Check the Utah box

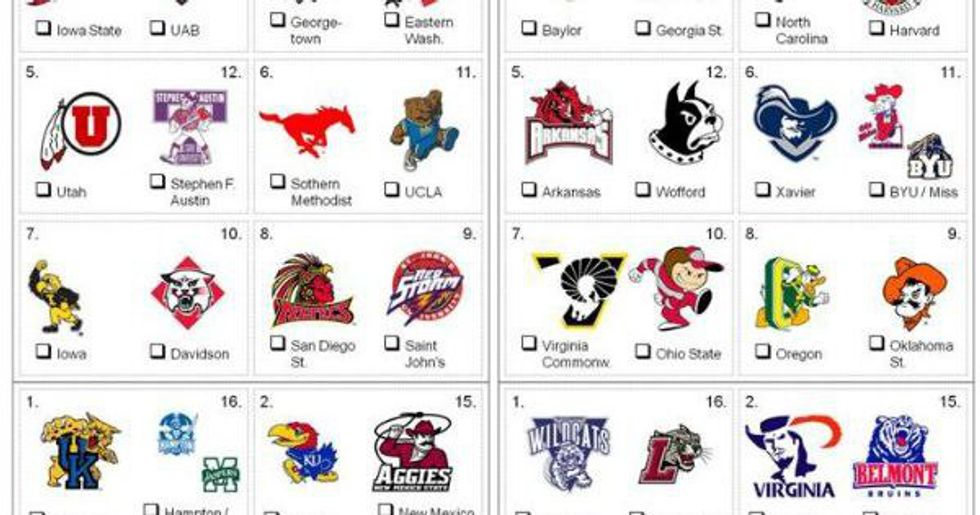tap(43, 188)
